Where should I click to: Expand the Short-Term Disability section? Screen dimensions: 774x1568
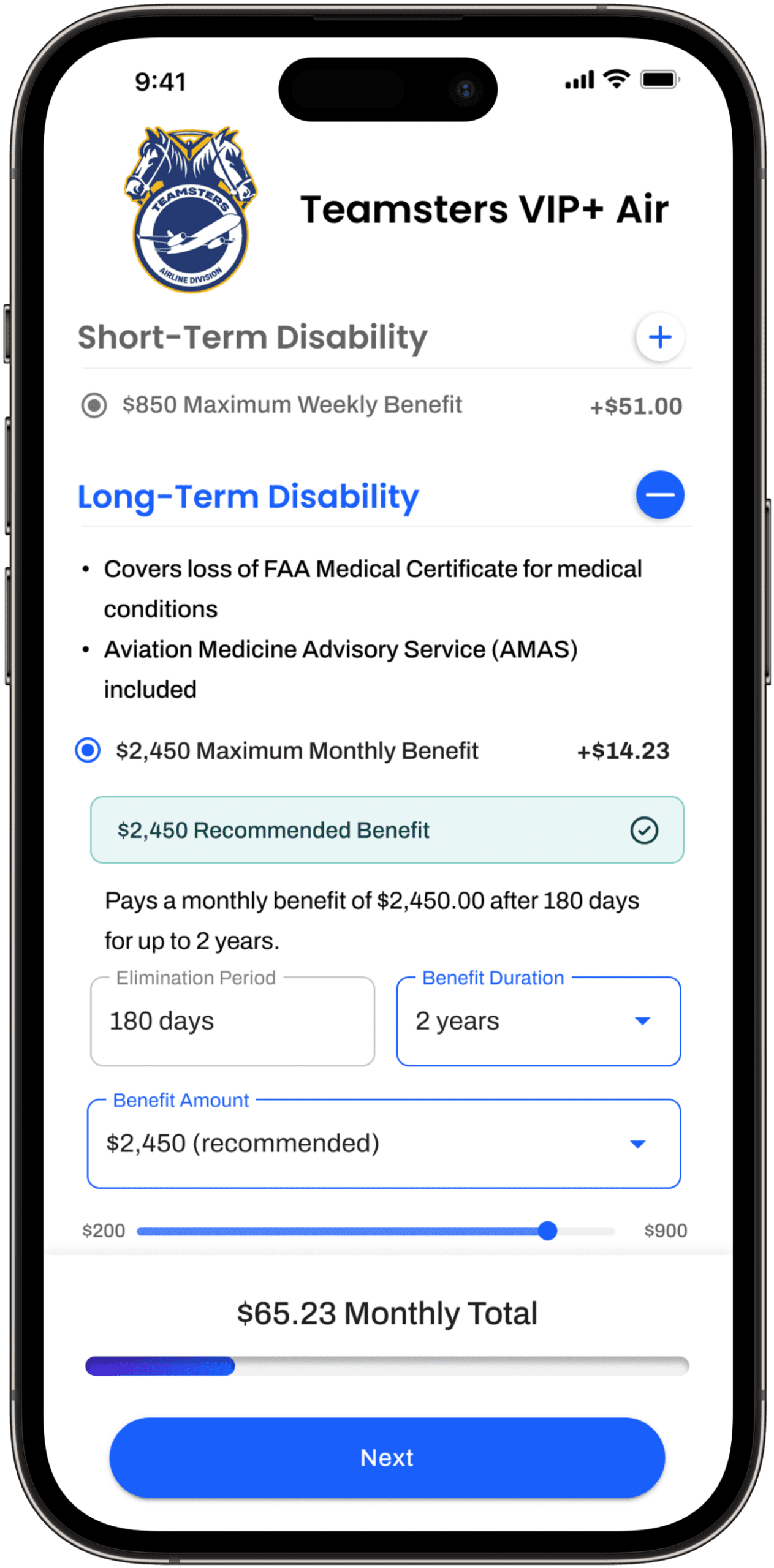pos(659,337)
